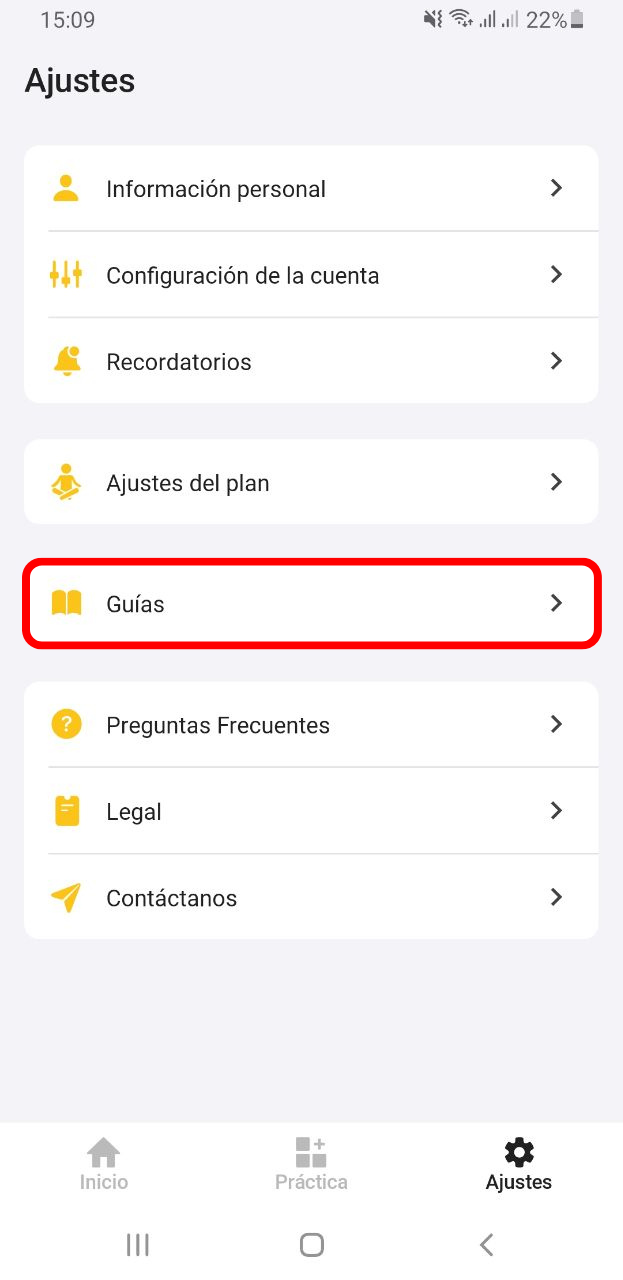
Task: Open Información personal settings
Action: point(311,188)
